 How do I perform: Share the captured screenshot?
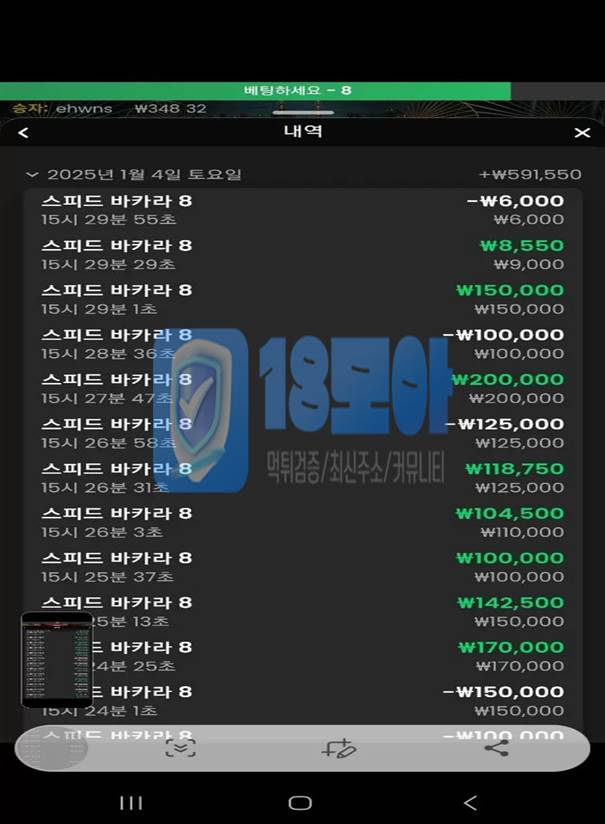496,747
